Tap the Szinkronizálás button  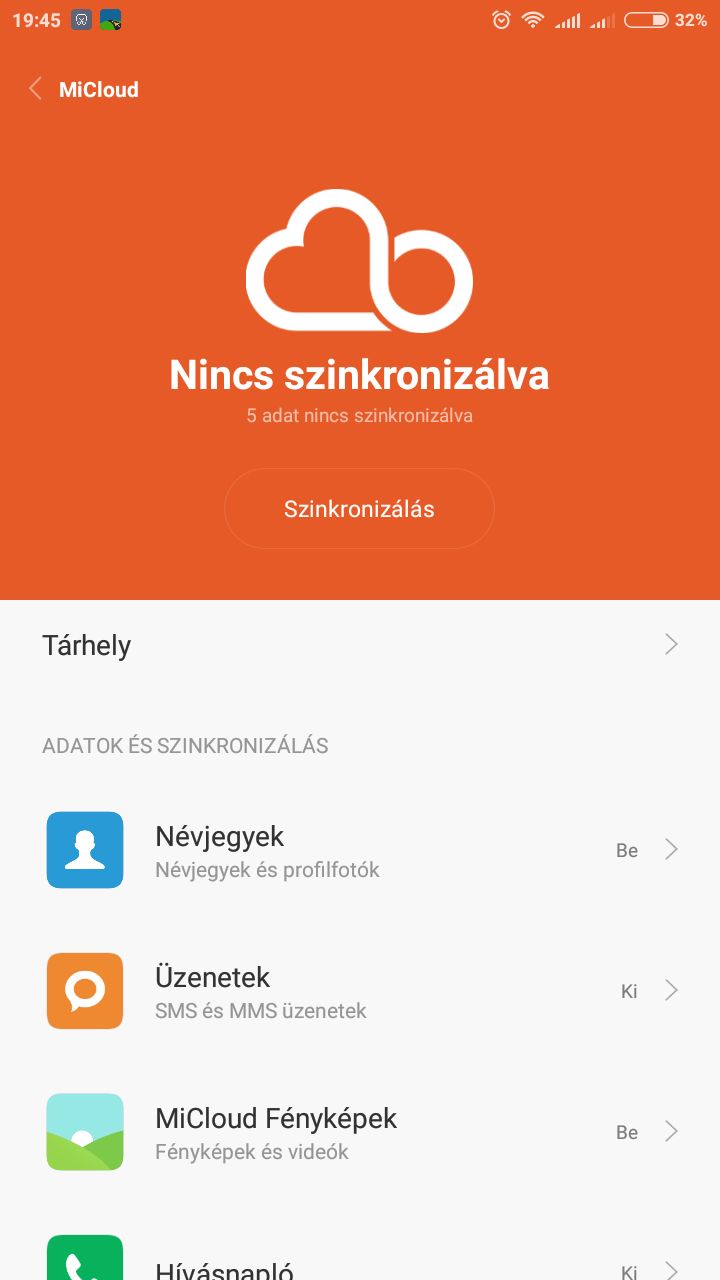click(x=359, y=509)
